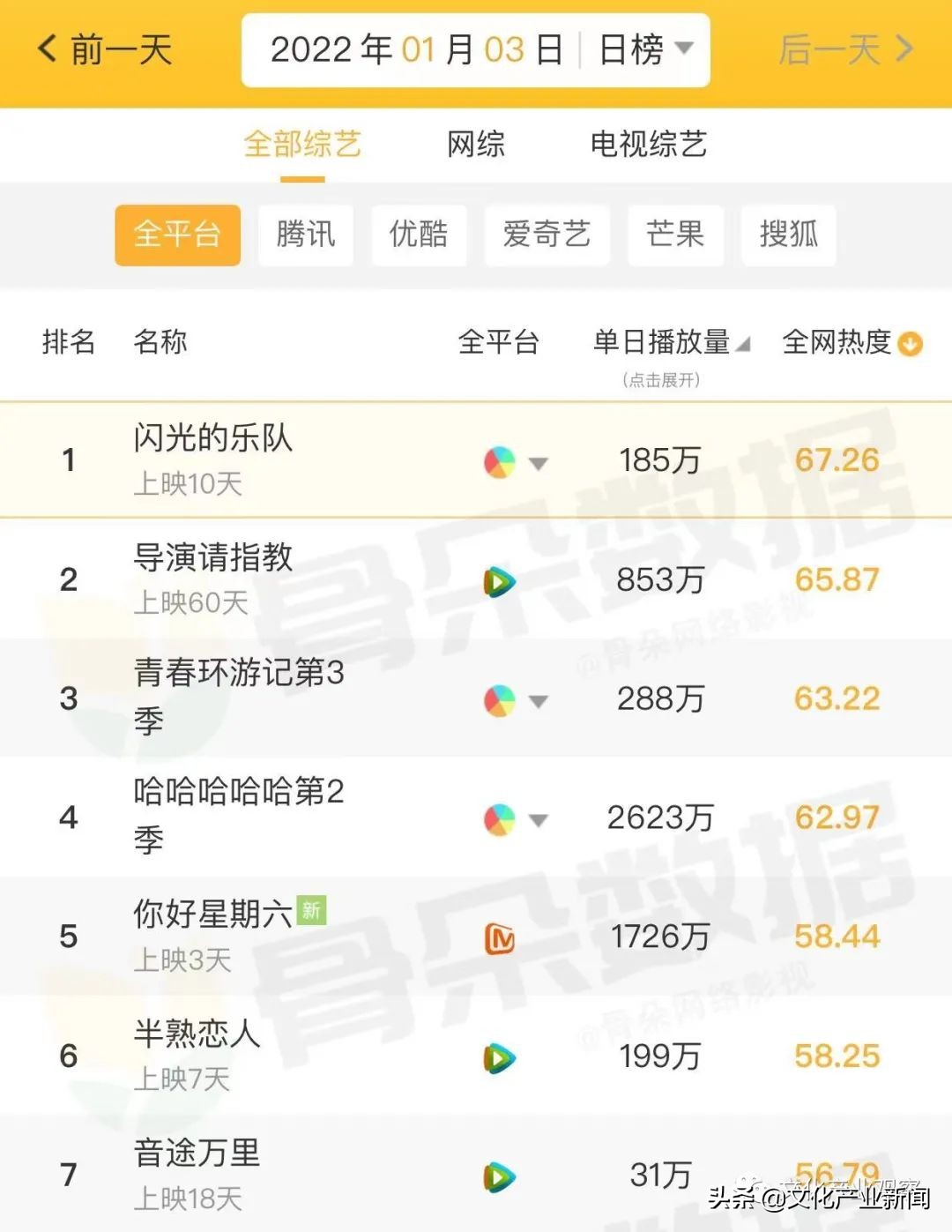952x1232 pixels.
Task: Open the 日榜 dropdown
Action: [643, 50]
